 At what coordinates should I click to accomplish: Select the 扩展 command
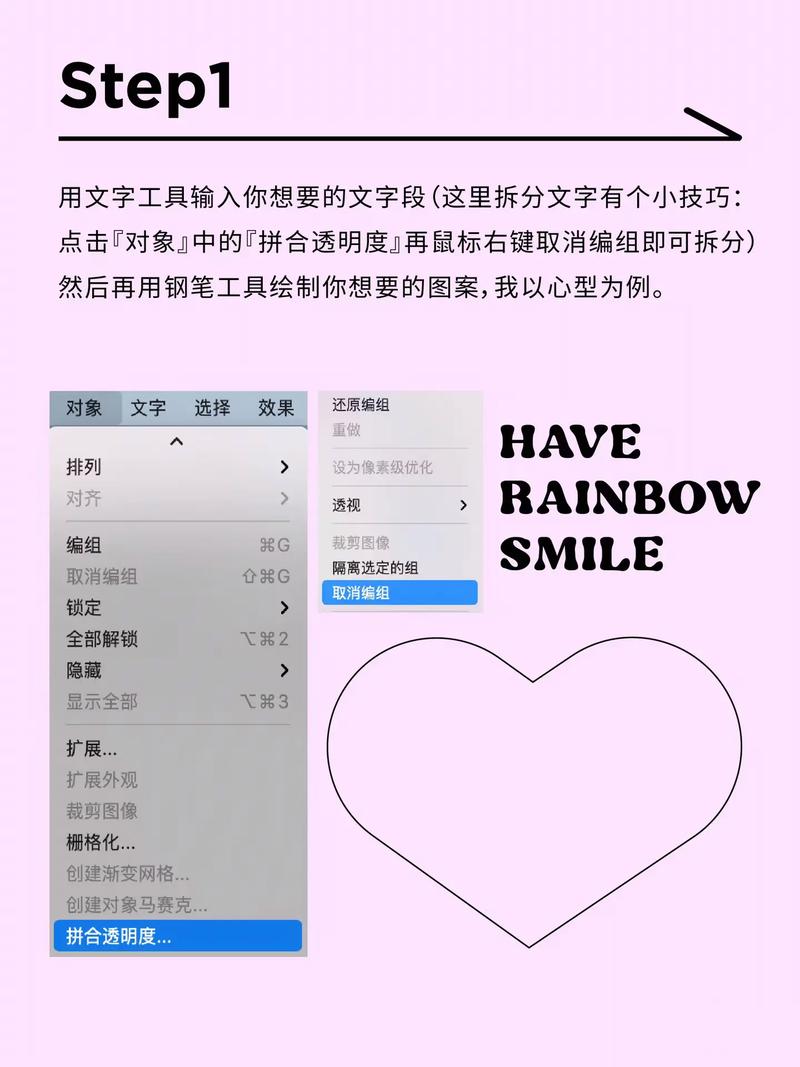click(80, 748)
